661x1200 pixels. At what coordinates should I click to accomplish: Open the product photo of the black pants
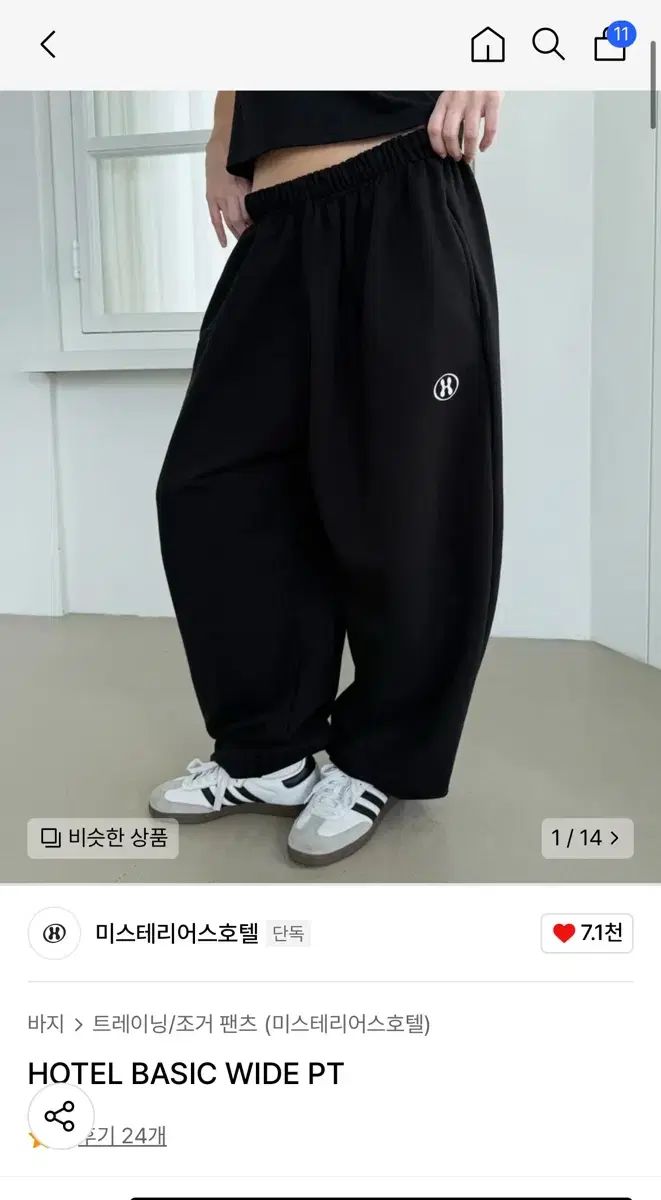pos(330,480)
